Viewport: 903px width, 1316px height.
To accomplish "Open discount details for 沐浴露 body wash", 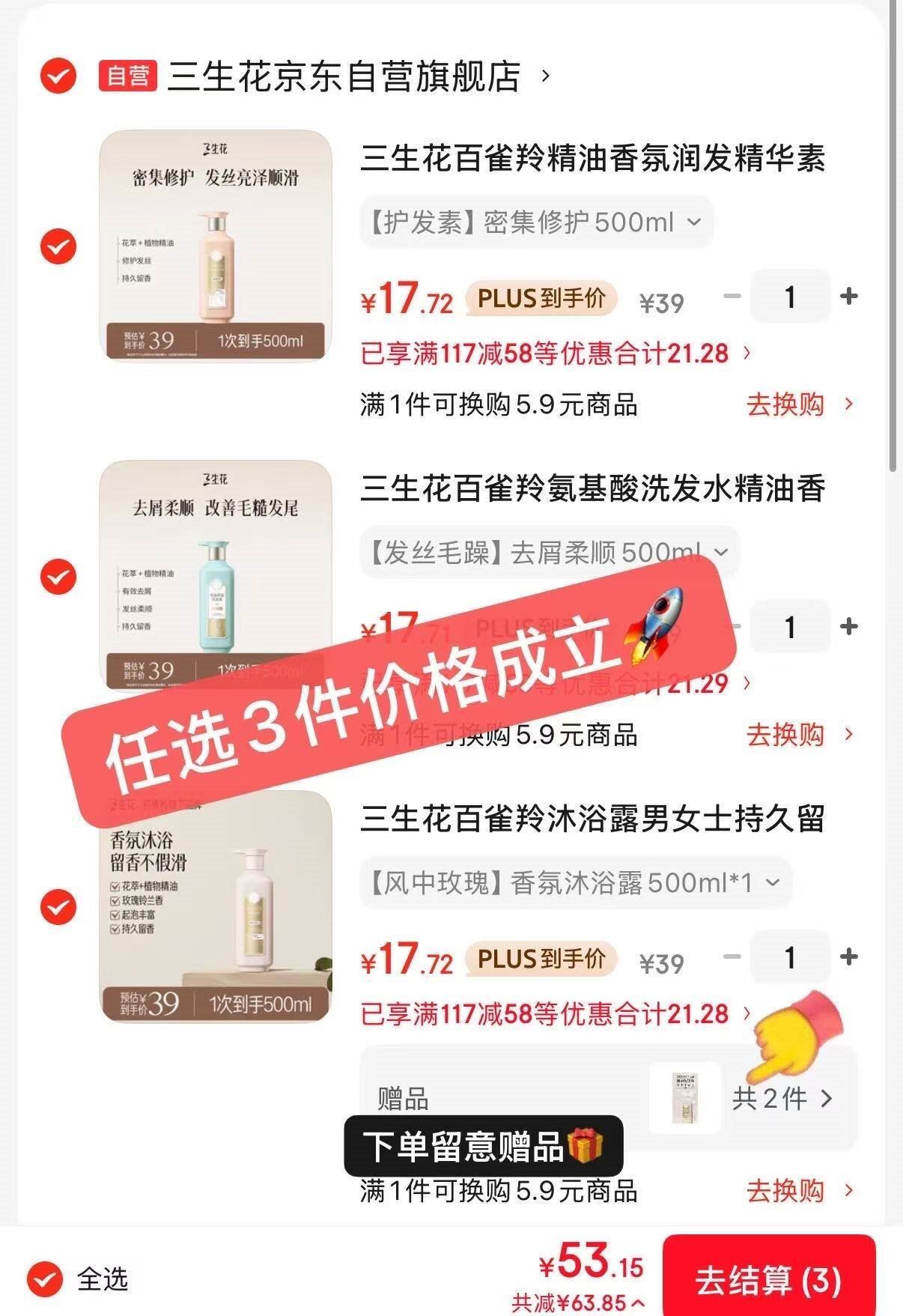I will point(556,1014).
